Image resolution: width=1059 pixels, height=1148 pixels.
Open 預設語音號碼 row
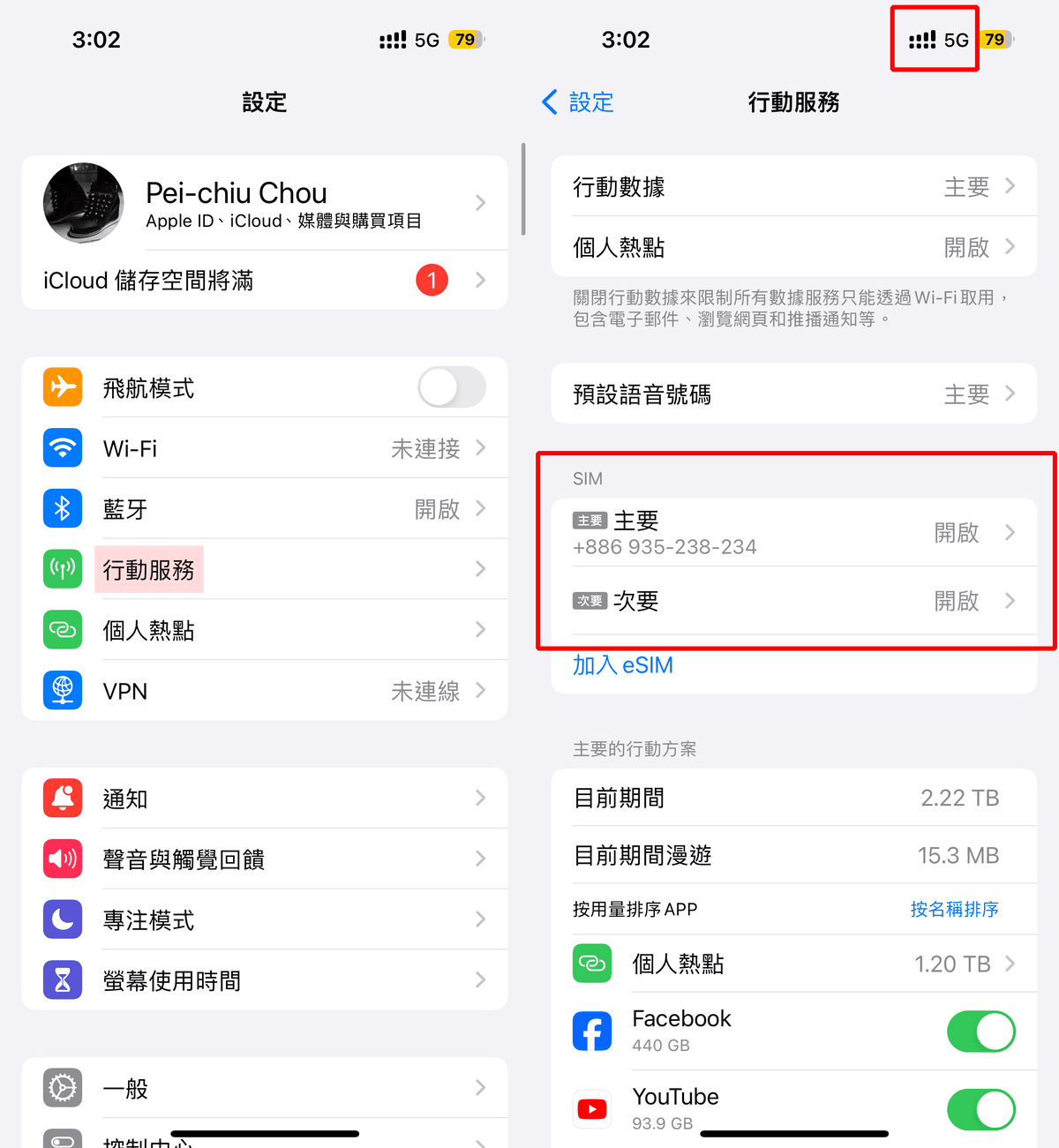point(792,394)
